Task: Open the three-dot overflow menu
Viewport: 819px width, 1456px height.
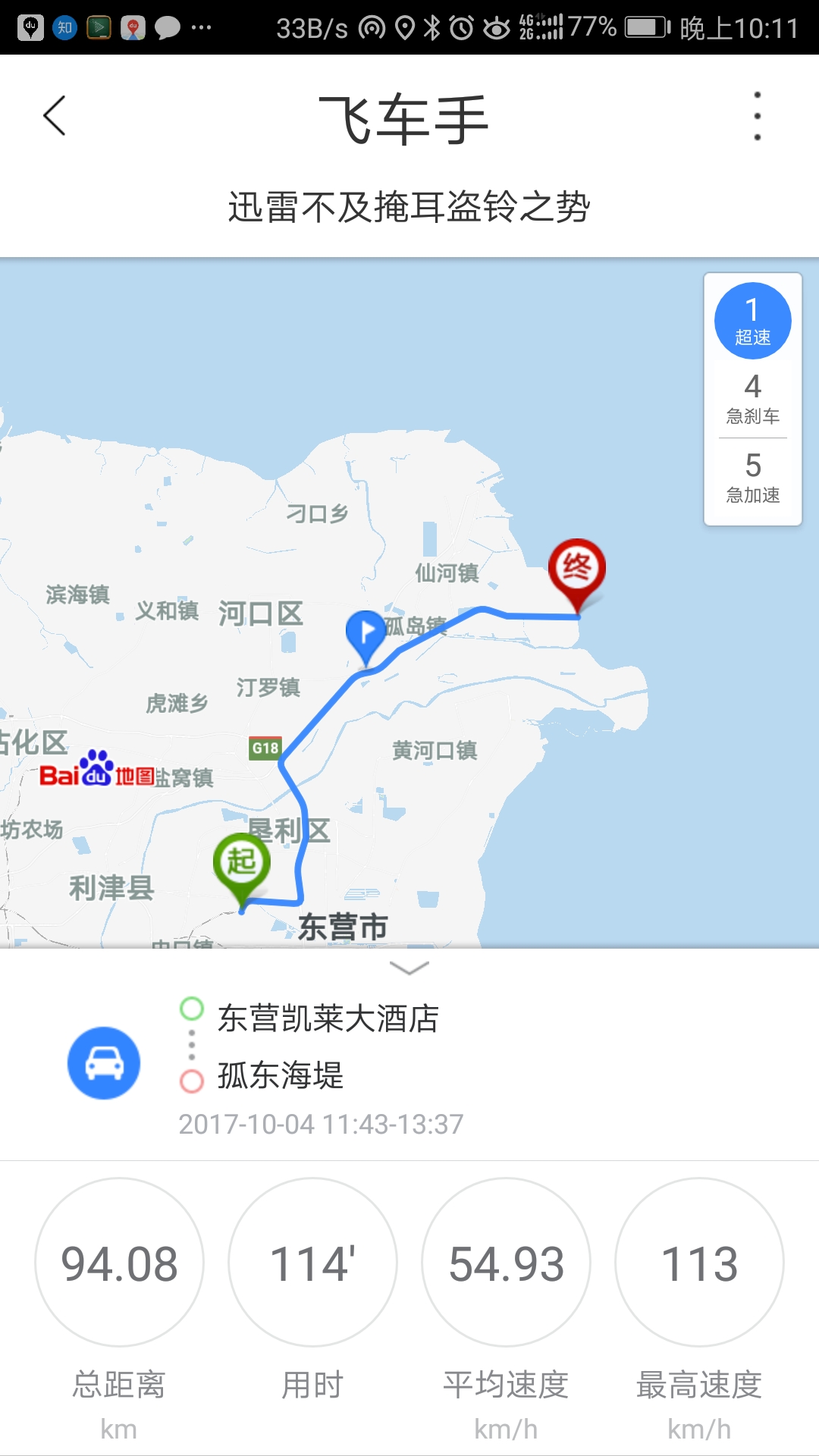Action: (757, 116)
